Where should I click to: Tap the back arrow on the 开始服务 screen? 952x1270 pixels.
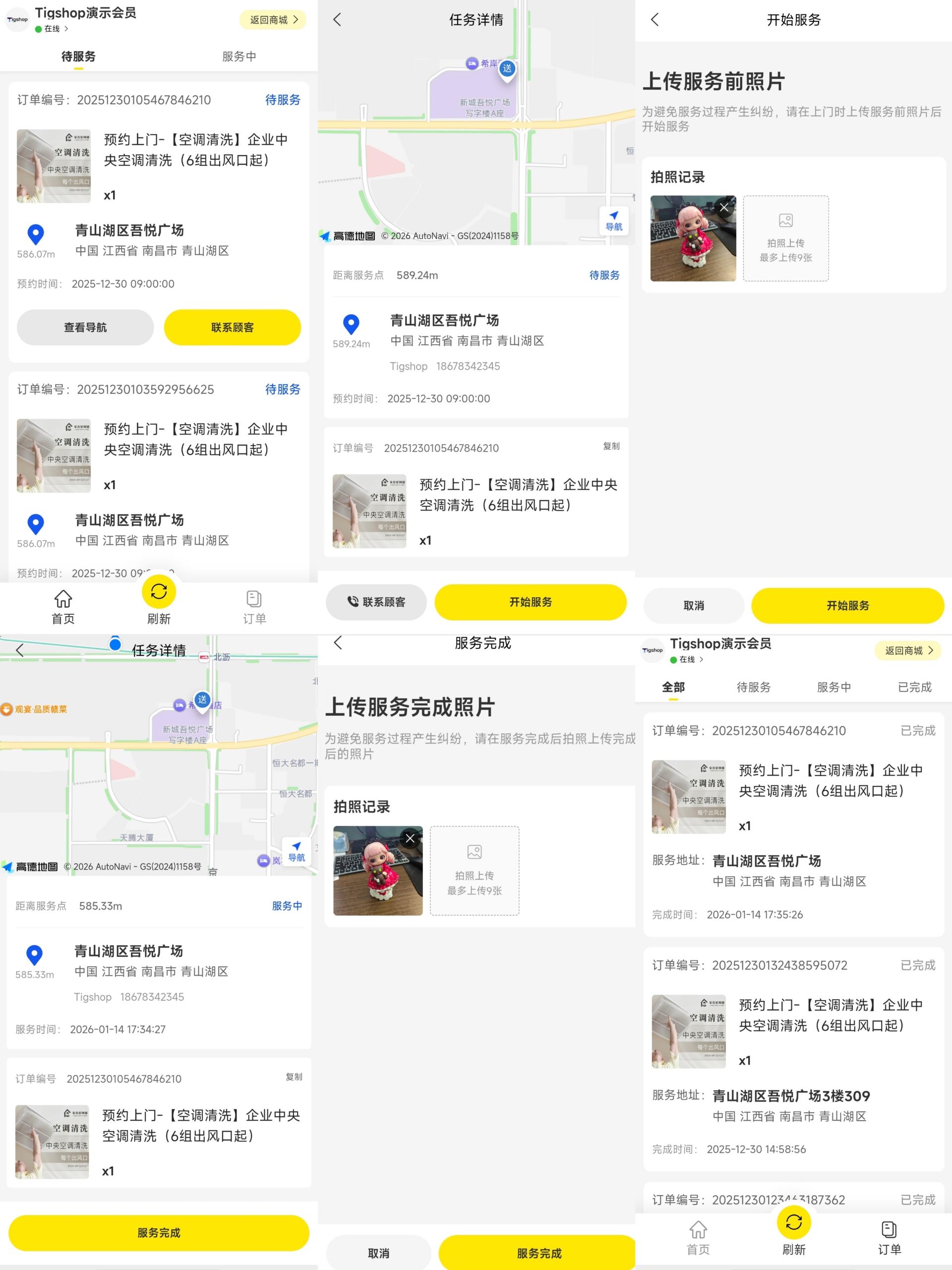[x=656, y=19]
